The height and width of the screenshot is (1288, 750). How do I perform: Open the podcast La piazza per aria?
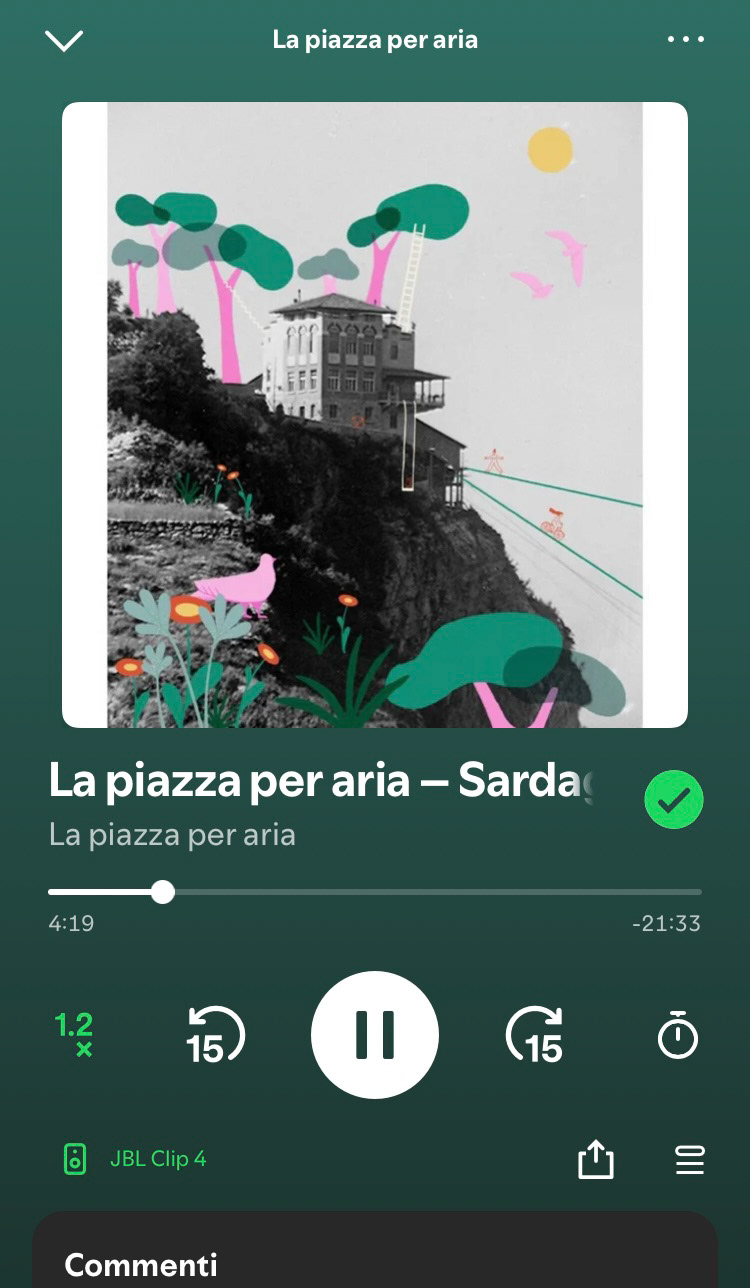tap(172, 835)
